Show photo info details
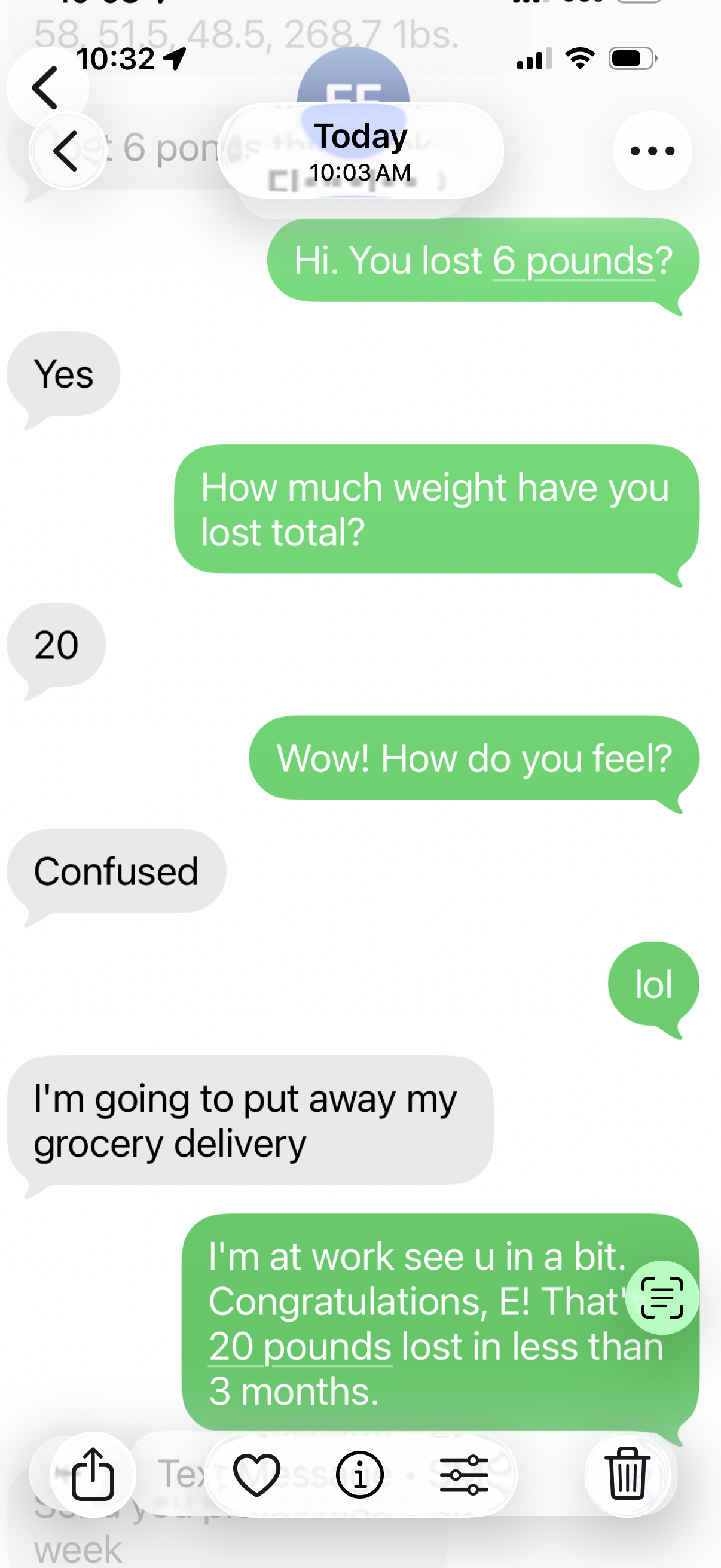 coord(359,1474)
